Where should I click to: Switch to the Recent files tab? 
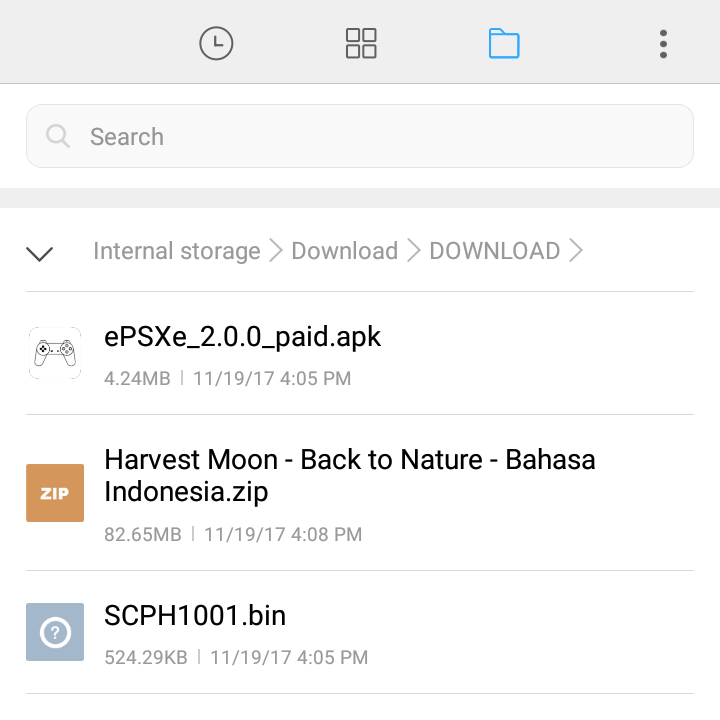point(216,43)
